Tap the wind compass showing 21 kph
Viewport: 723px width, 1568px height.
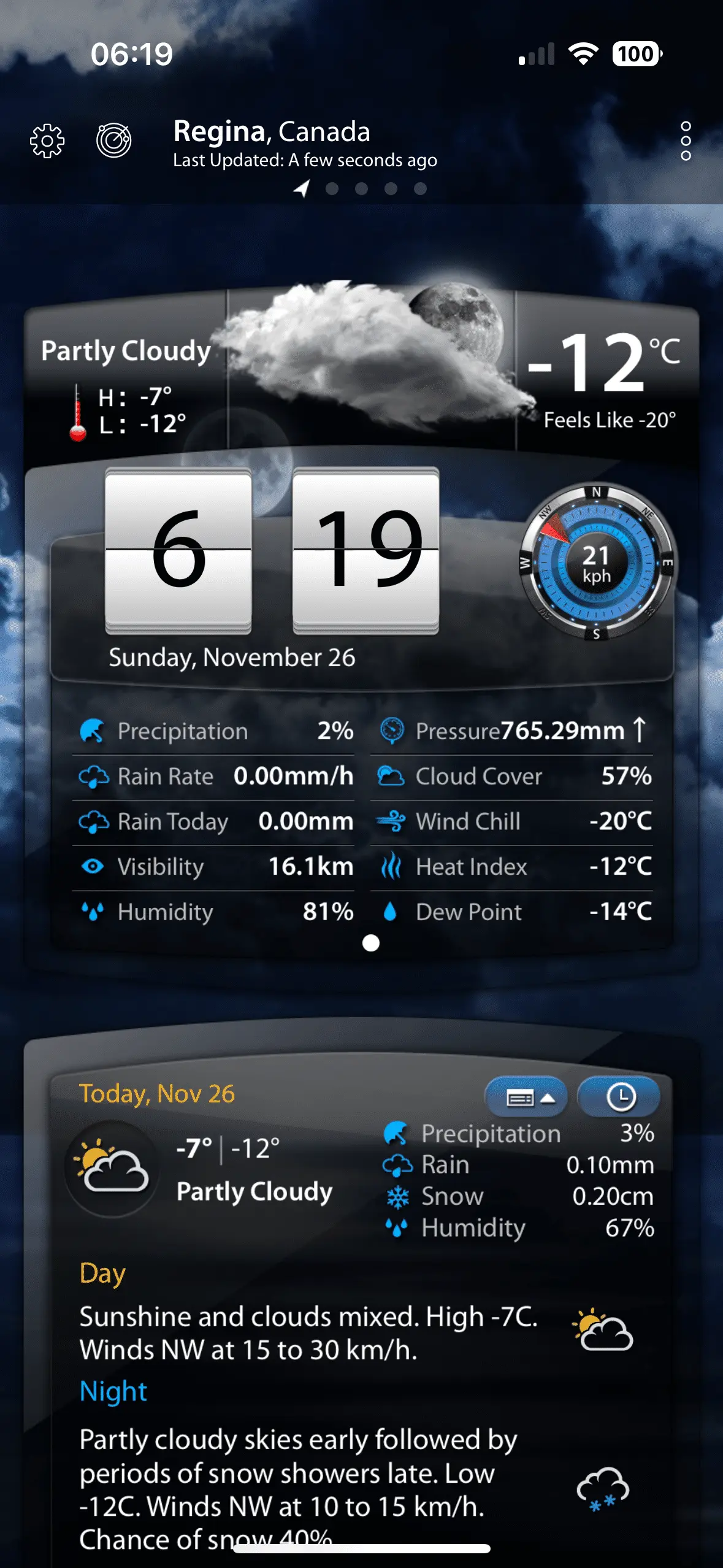point(597,563)
